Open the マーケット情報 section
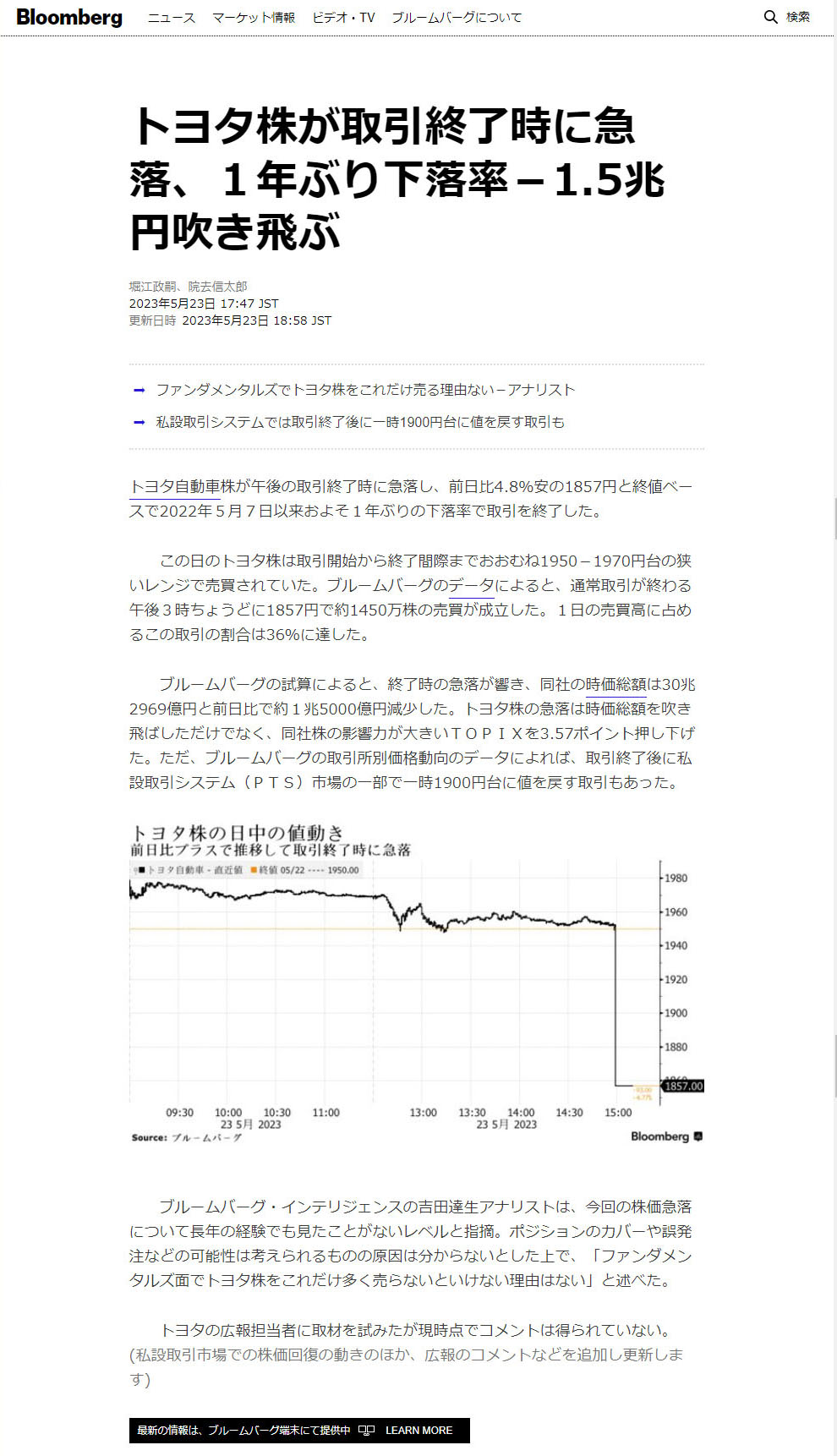The image size is (837, 1456). tap(254, 18)
